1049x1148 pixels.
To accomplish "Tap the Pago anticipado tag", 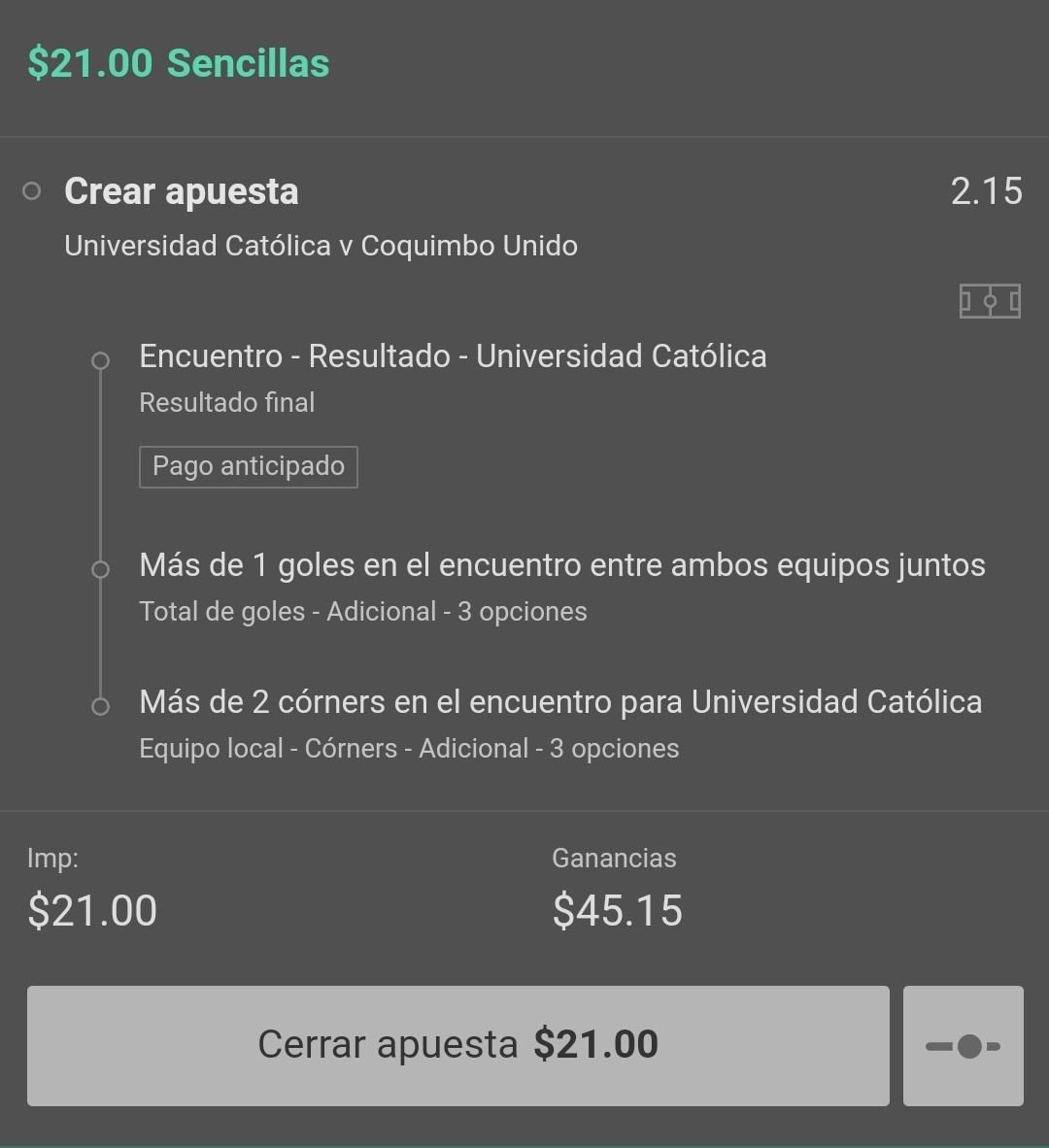I will coord(248,466).
